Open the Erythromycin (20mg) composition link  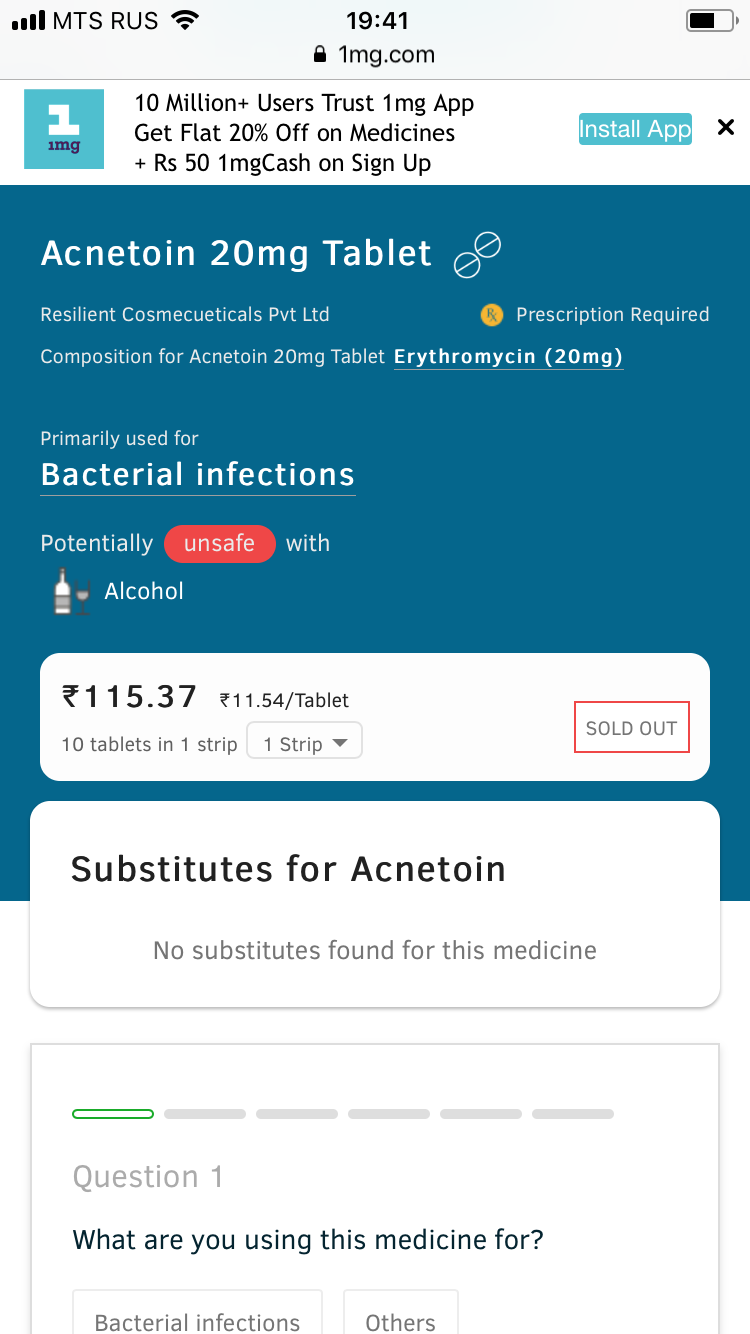point(508,357)
